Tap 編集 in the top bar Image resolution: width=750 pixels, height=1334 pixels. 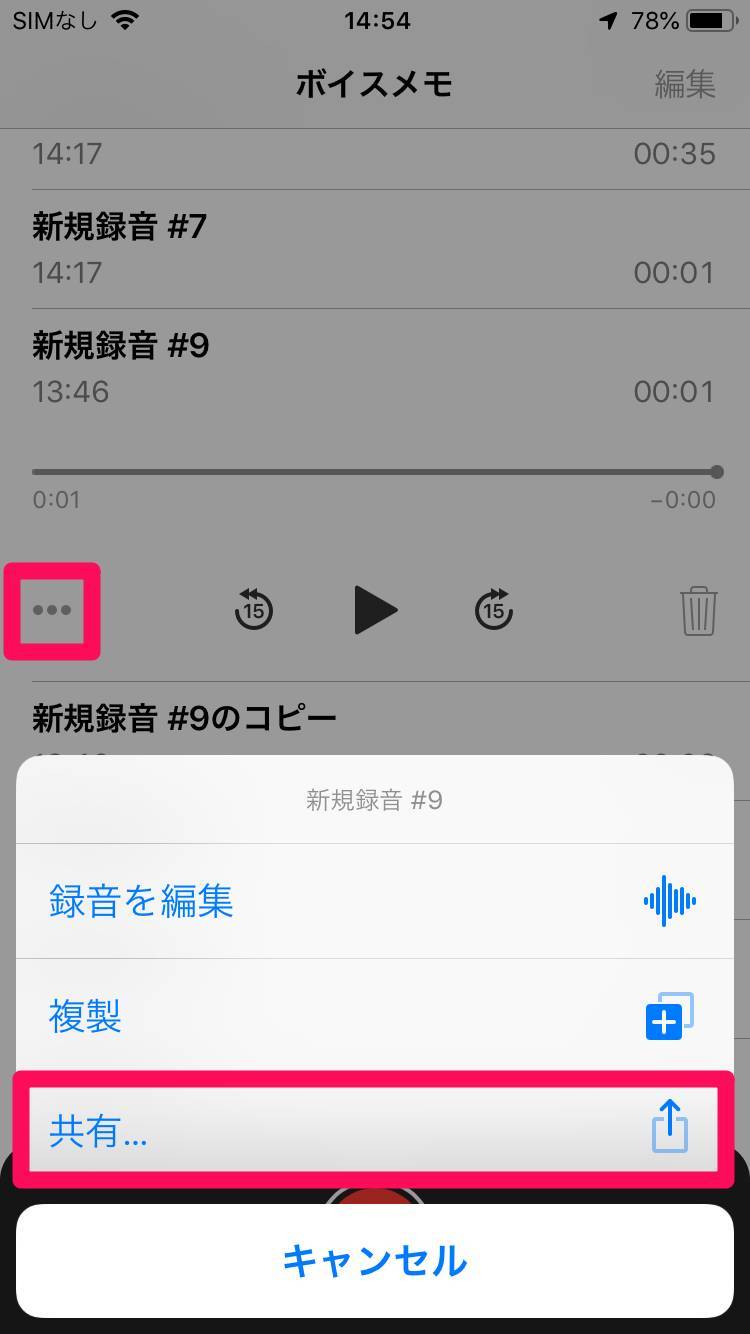click(685, 84)
